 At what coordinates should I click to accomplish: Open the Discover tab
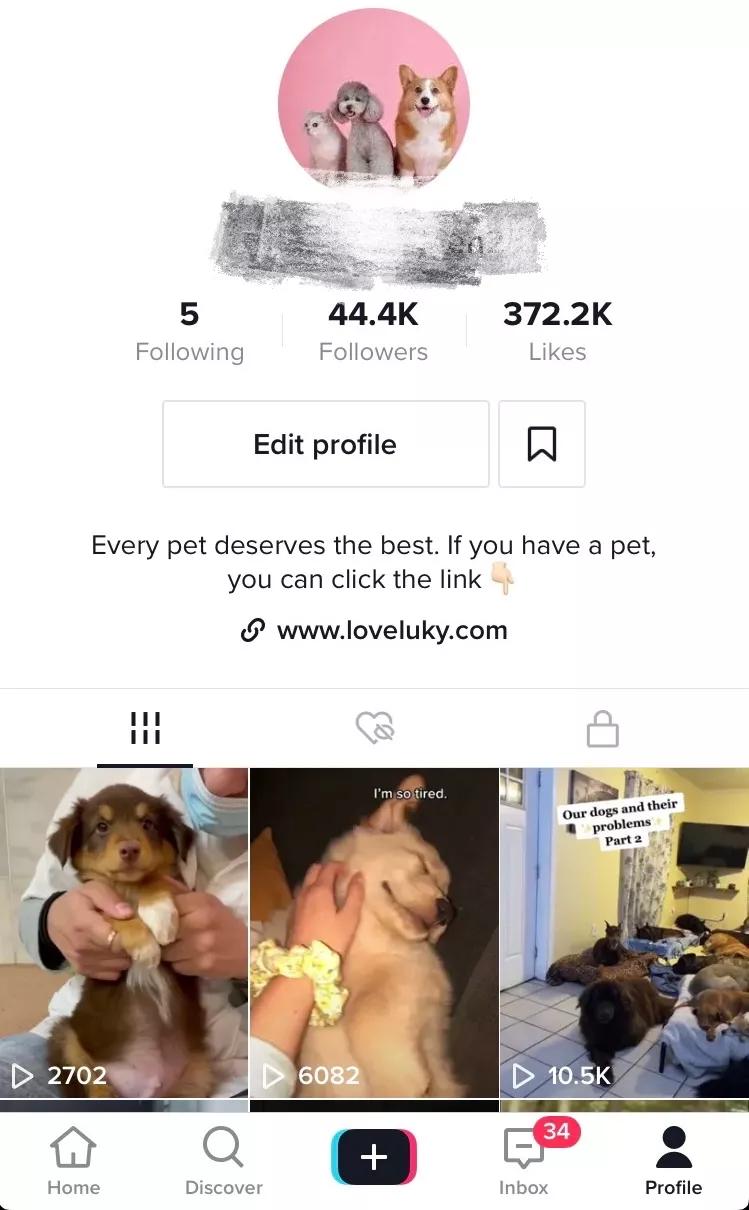(223, 1162)
